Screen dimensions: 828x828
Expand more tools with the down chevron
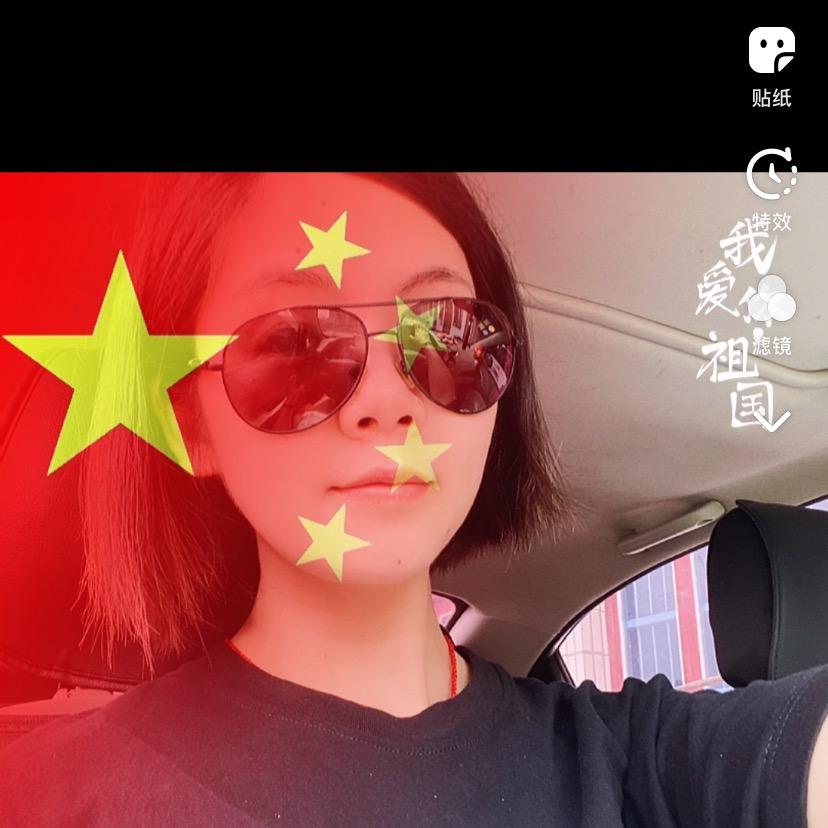pyautogui.click(x=773, y=420)
